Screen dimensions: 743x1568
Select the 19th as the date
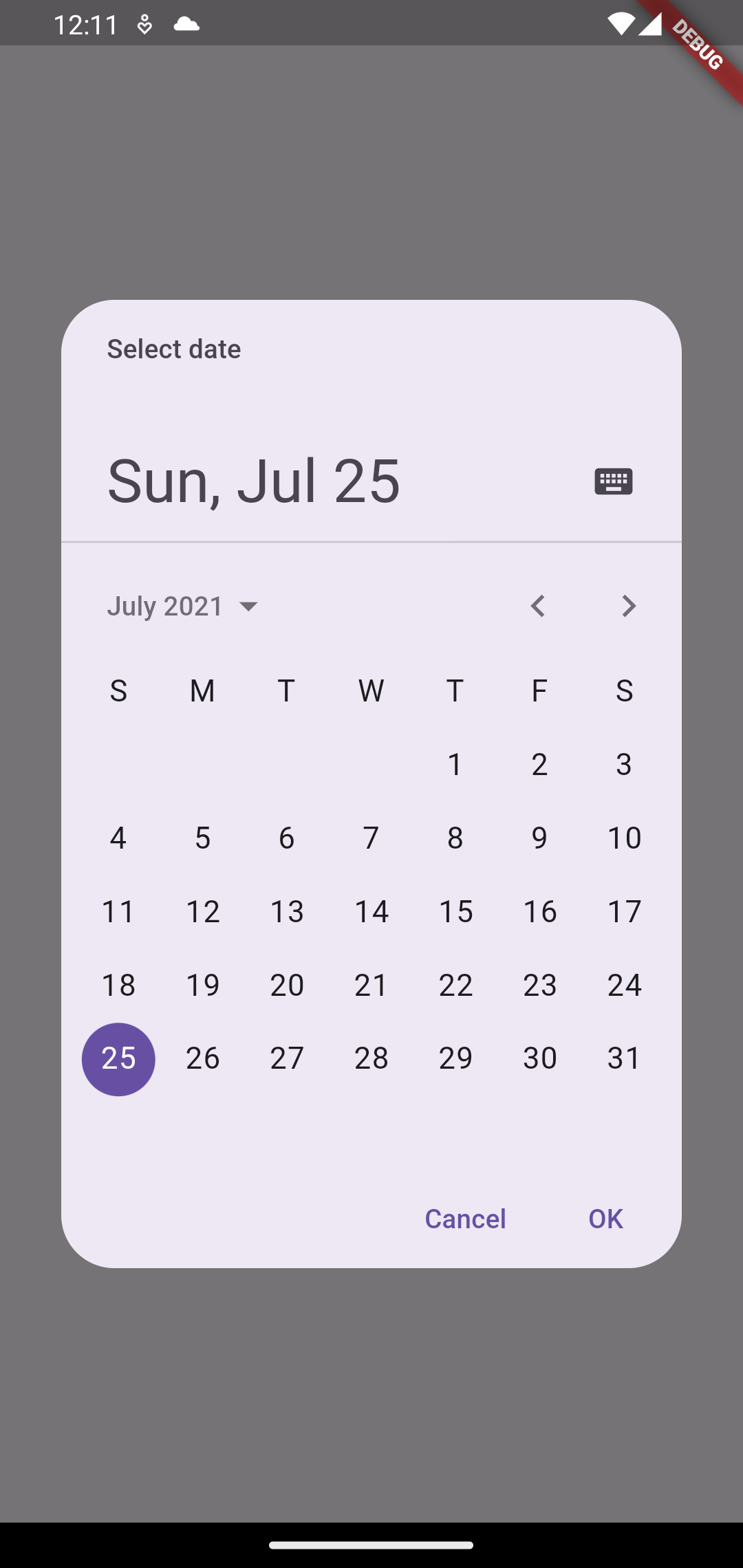coord(203,986)
